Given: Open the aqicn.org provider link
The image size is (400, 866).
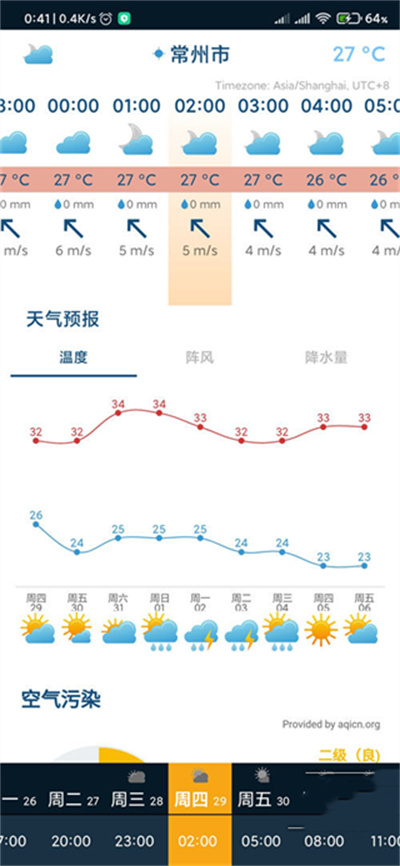Looking at the screenshot, I should [331, 724].
